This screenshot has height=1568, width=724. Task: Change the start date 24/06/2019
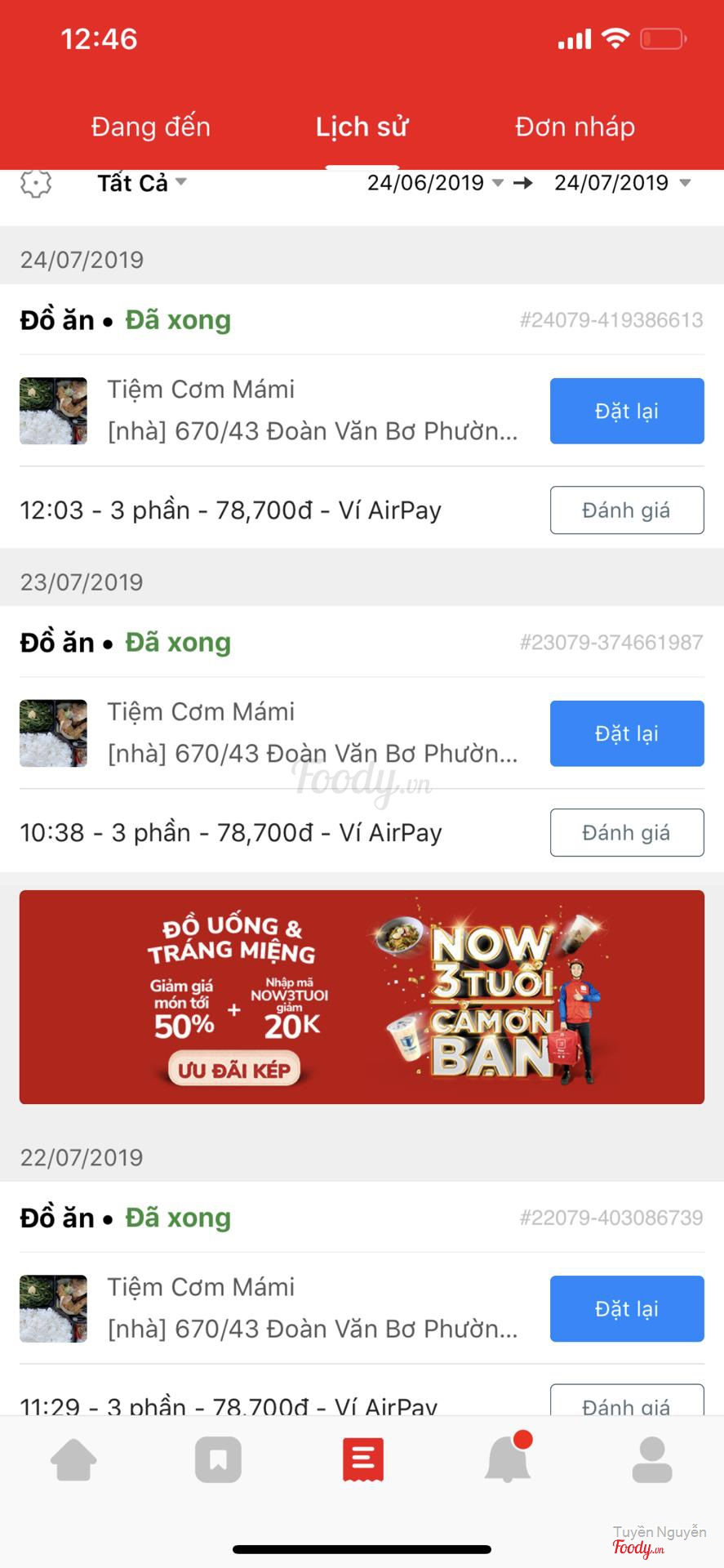[x=434, y=183]
